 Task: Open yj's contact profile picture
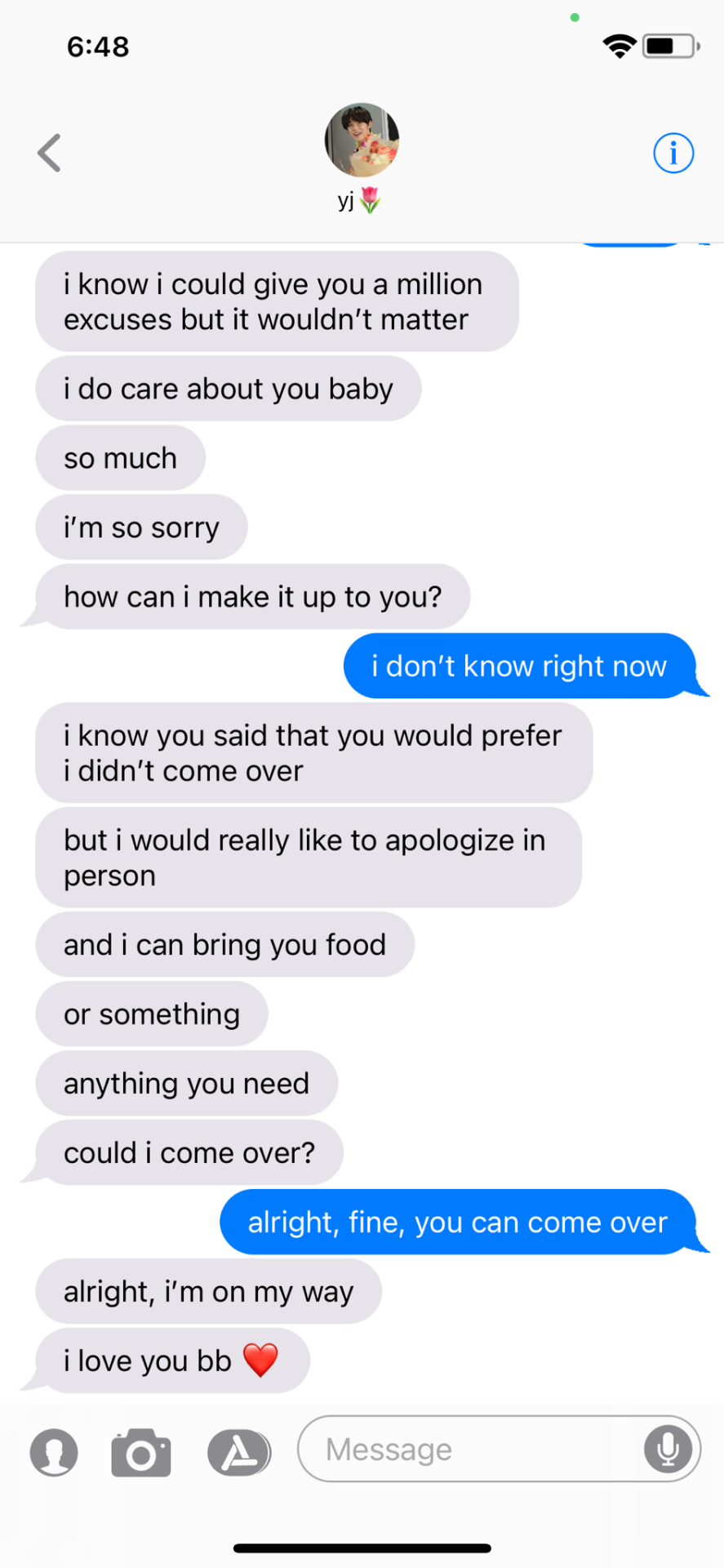point(362,140)
